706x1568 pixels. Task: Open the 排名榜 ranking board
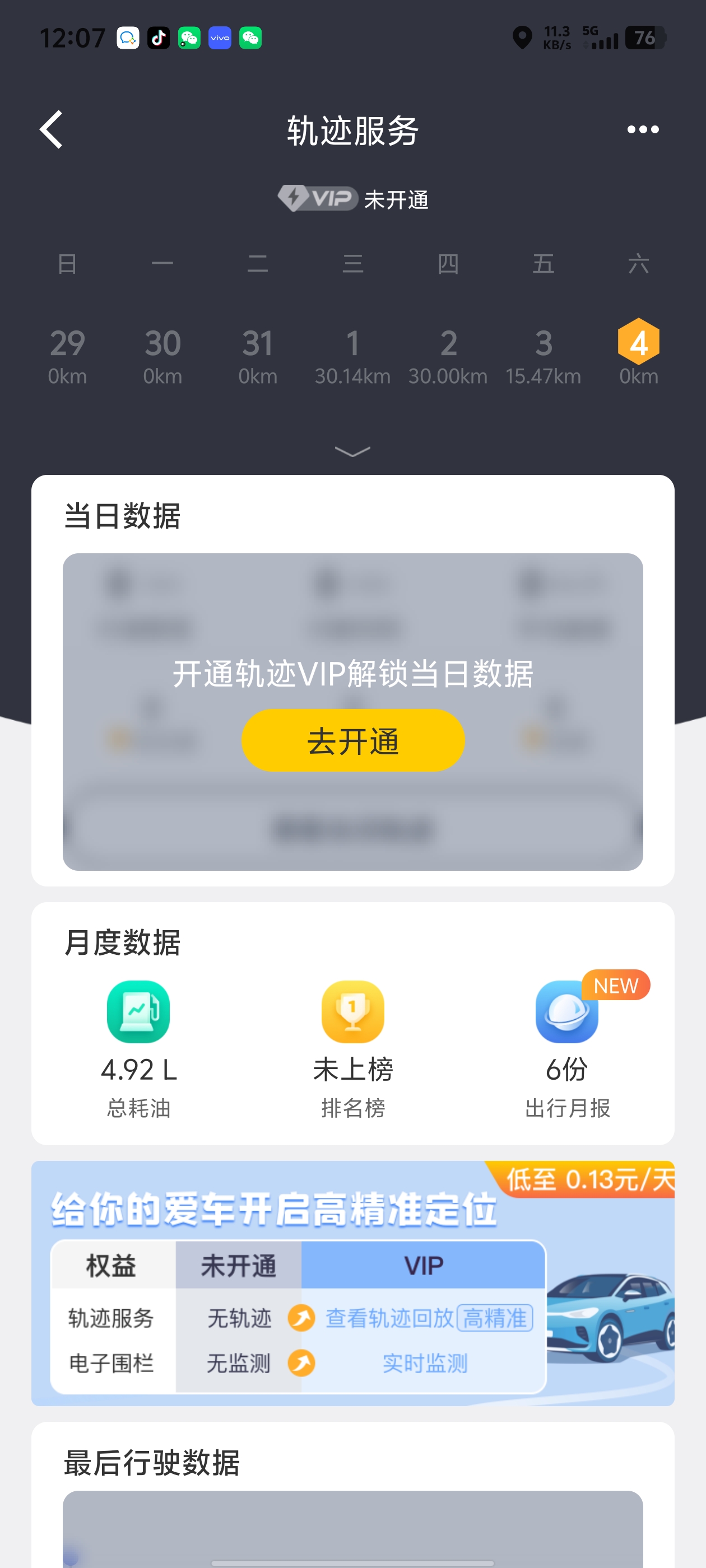[352, 1049]
